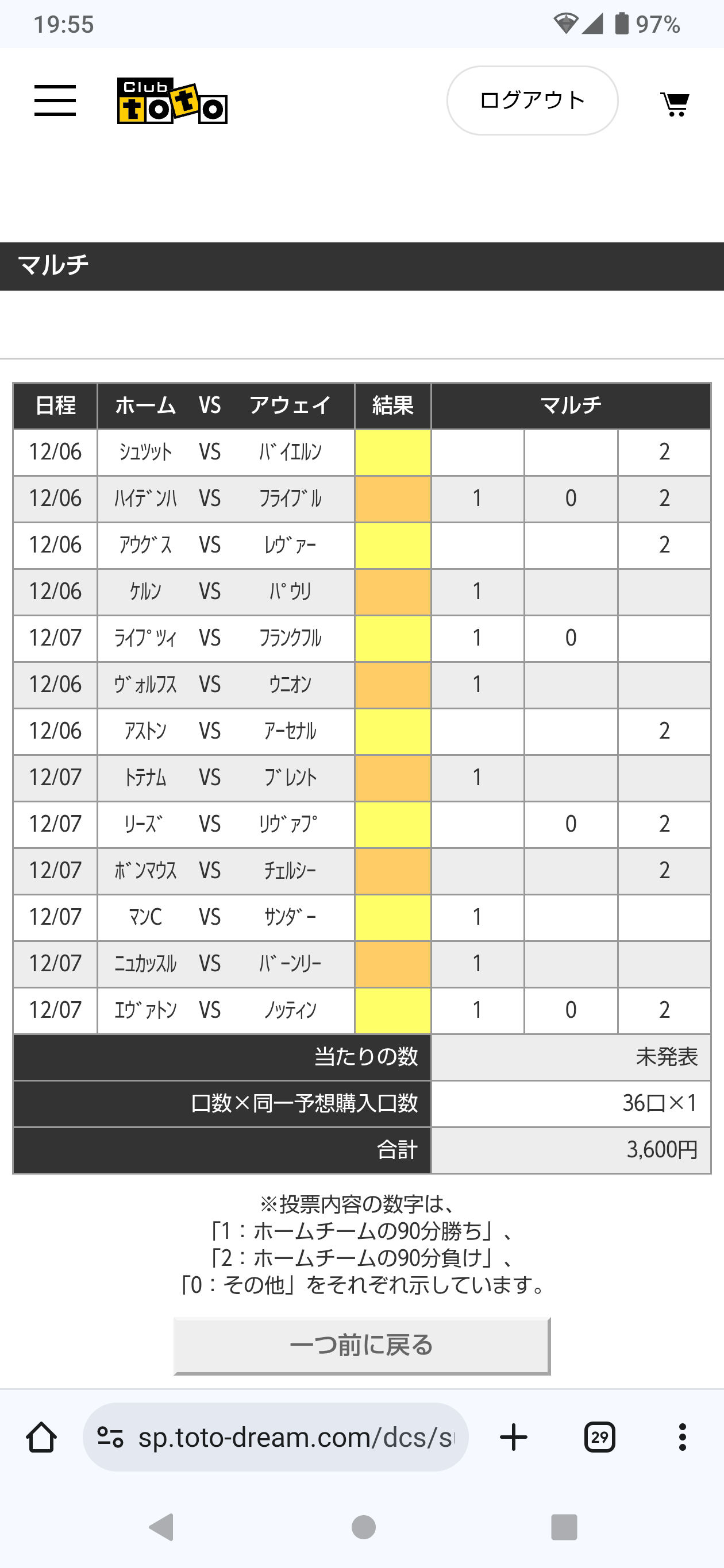Viewport: 724px width, 1568px height.
Task: Tap 一つ前に戻る to go back
Action: pos(361,1345)
